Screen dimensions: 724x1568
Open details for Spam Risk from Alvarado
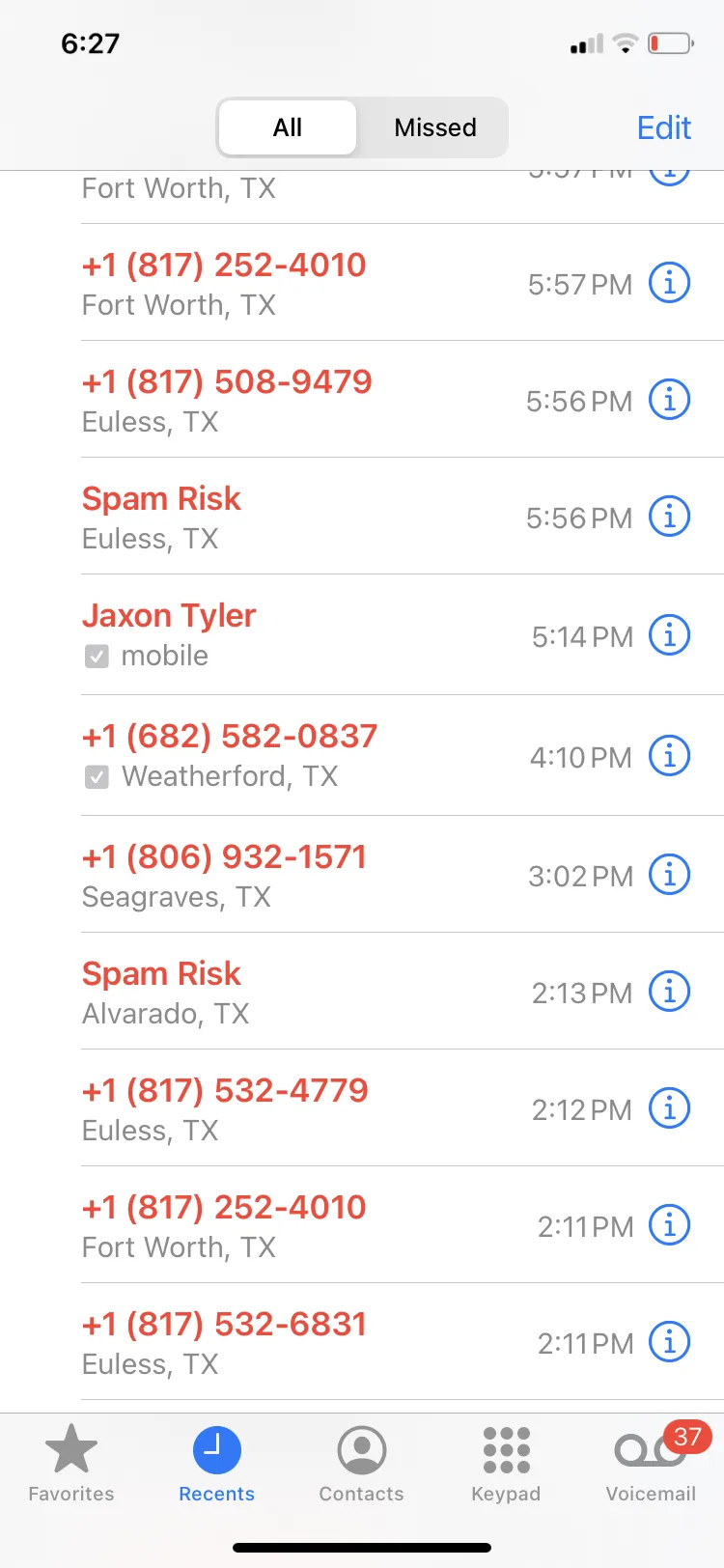669,992
